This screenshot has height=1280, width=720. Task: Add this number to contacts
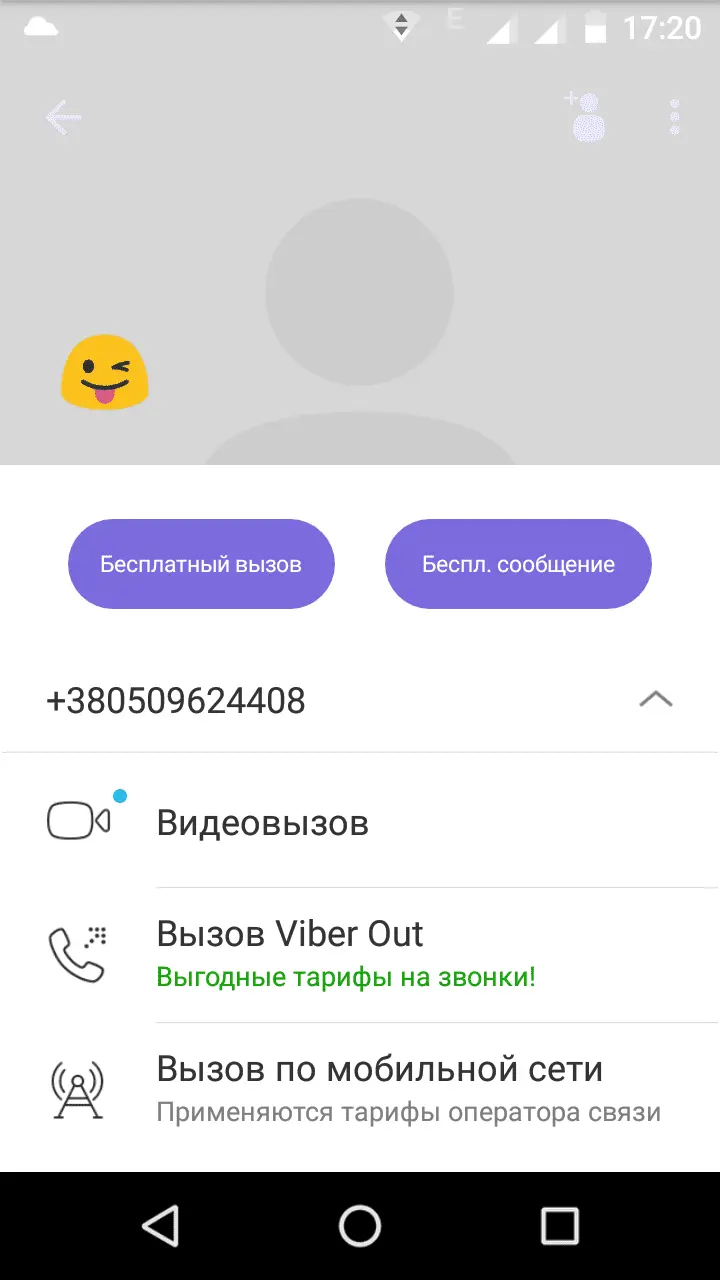(x=586, y=117)
